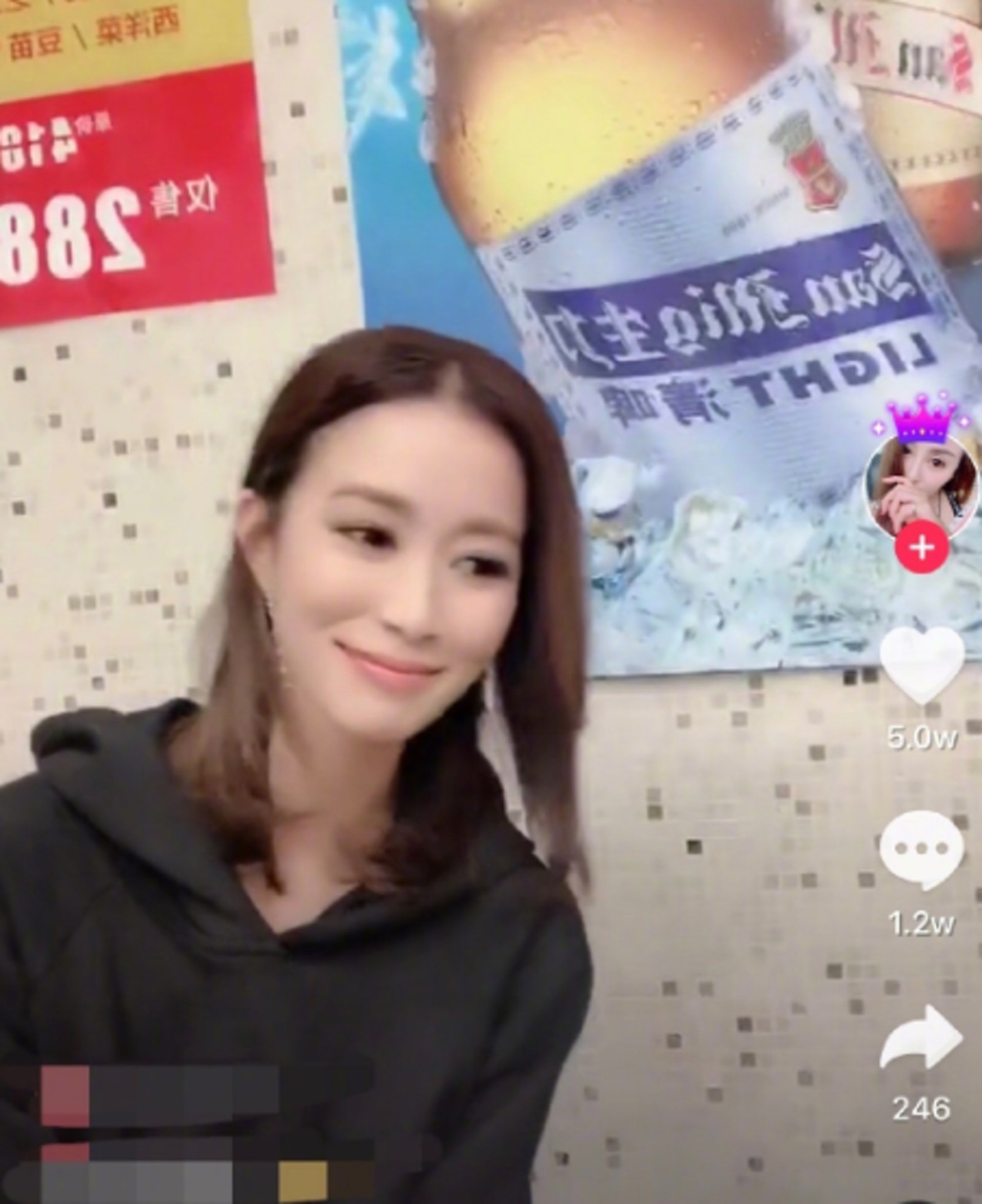The image size is (982, 1204).
Task: Share this video with the arrow
Action: click(x=922, y=1037)
